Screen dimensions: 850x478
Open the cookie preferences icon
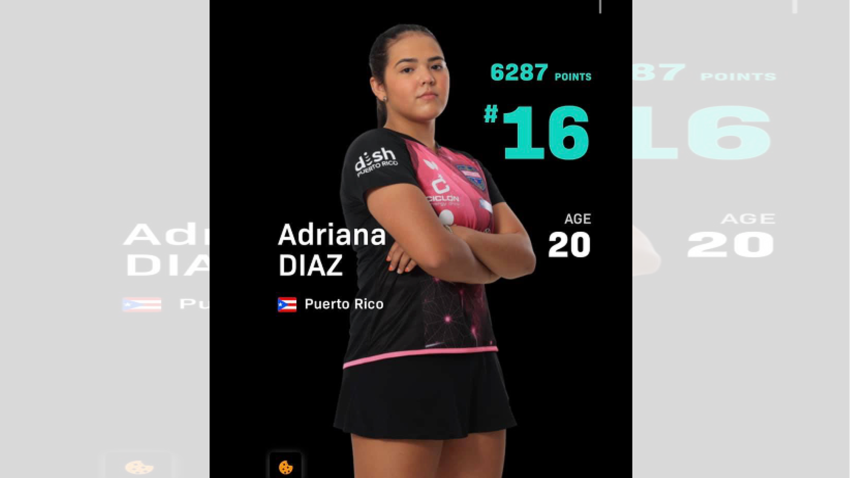pos(285,466)
